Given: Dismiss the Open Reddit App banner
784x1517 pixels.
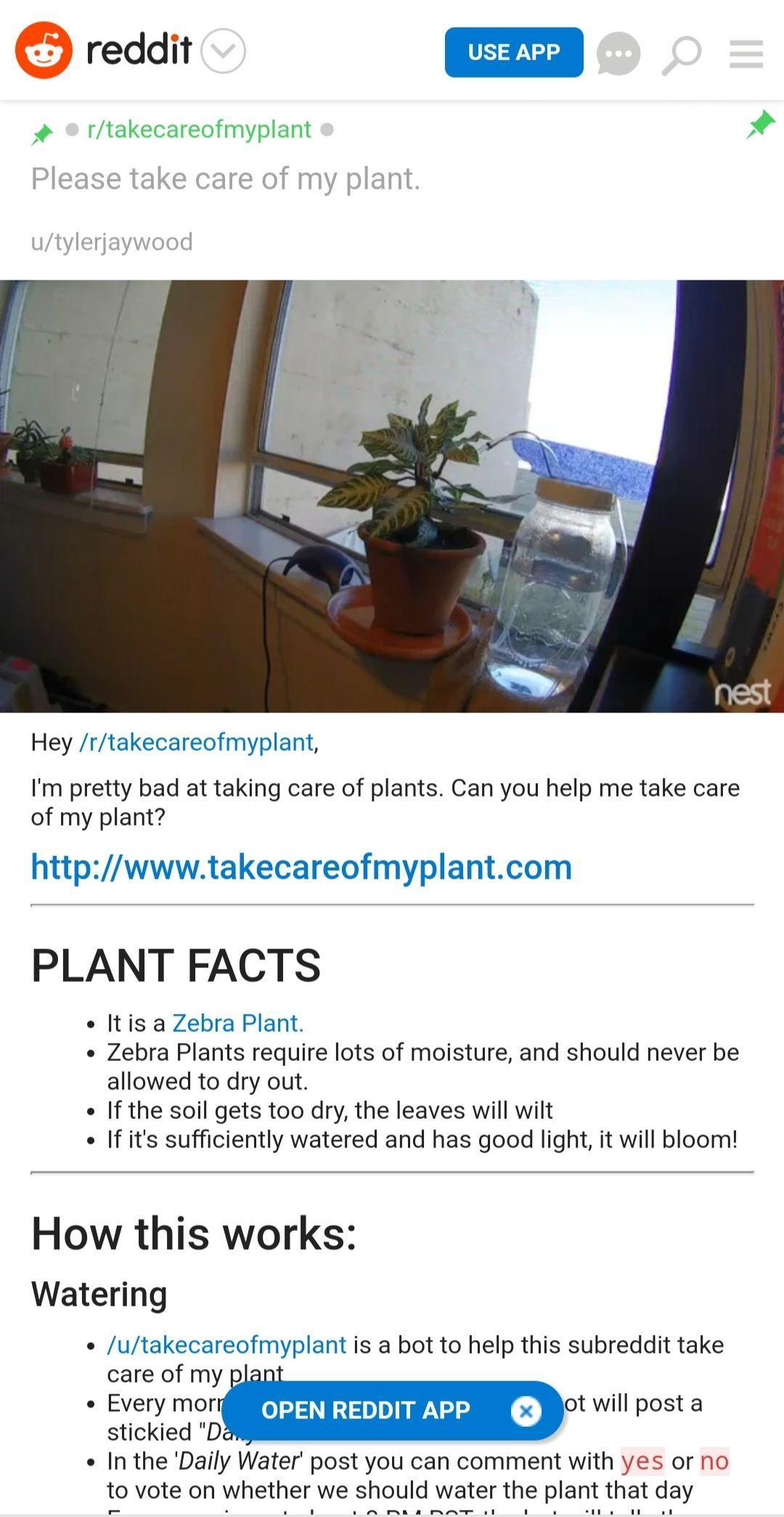Looking at the screenshot, I should point(526,1411).
